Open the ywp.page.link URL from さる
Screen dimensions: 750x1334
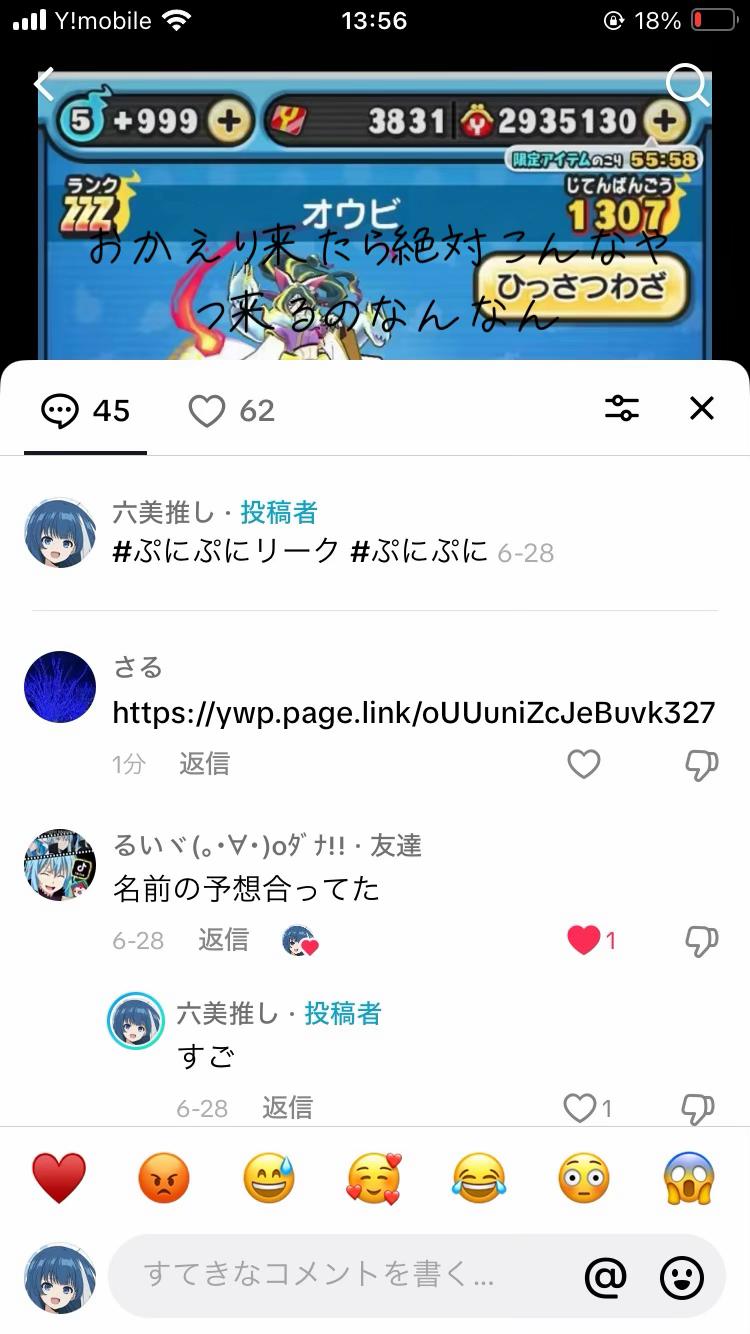(414, 712)
